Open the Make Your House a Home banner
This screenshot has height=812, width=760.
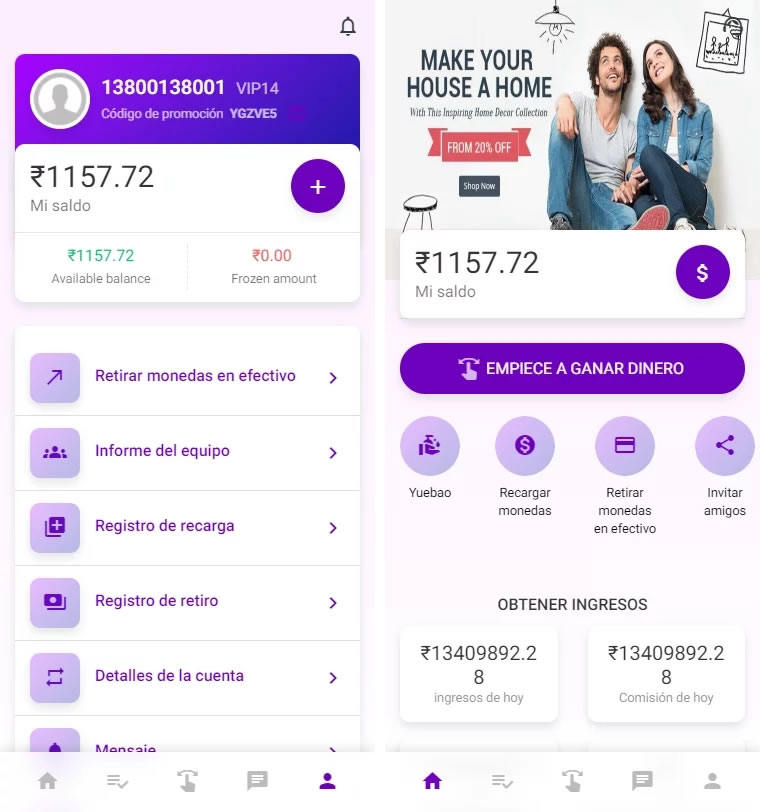572,115
